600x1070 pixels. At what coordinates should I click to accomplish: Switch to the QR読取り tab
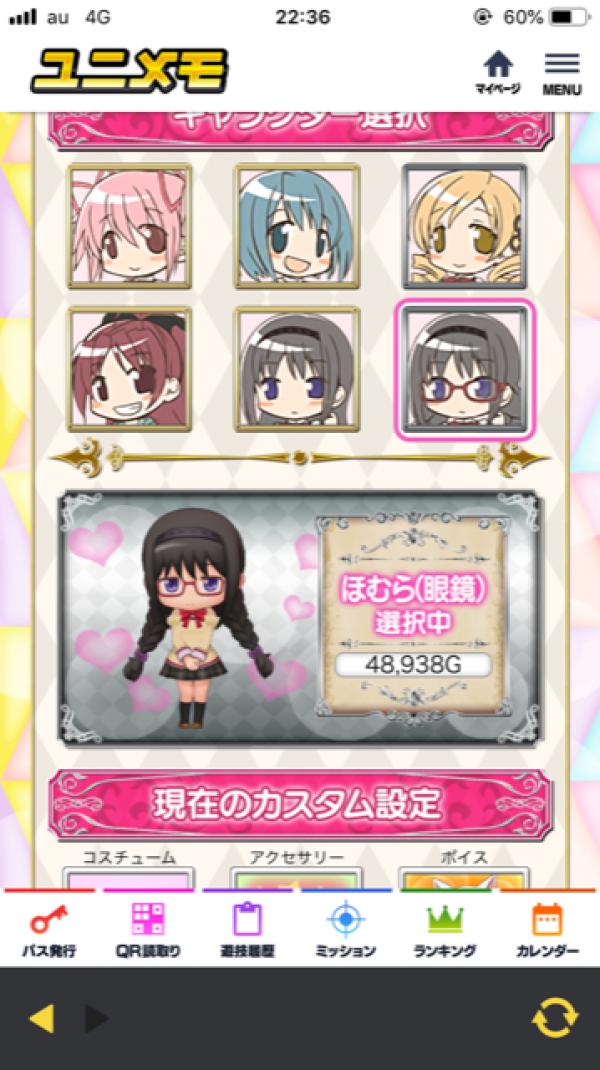click(147, 932)
